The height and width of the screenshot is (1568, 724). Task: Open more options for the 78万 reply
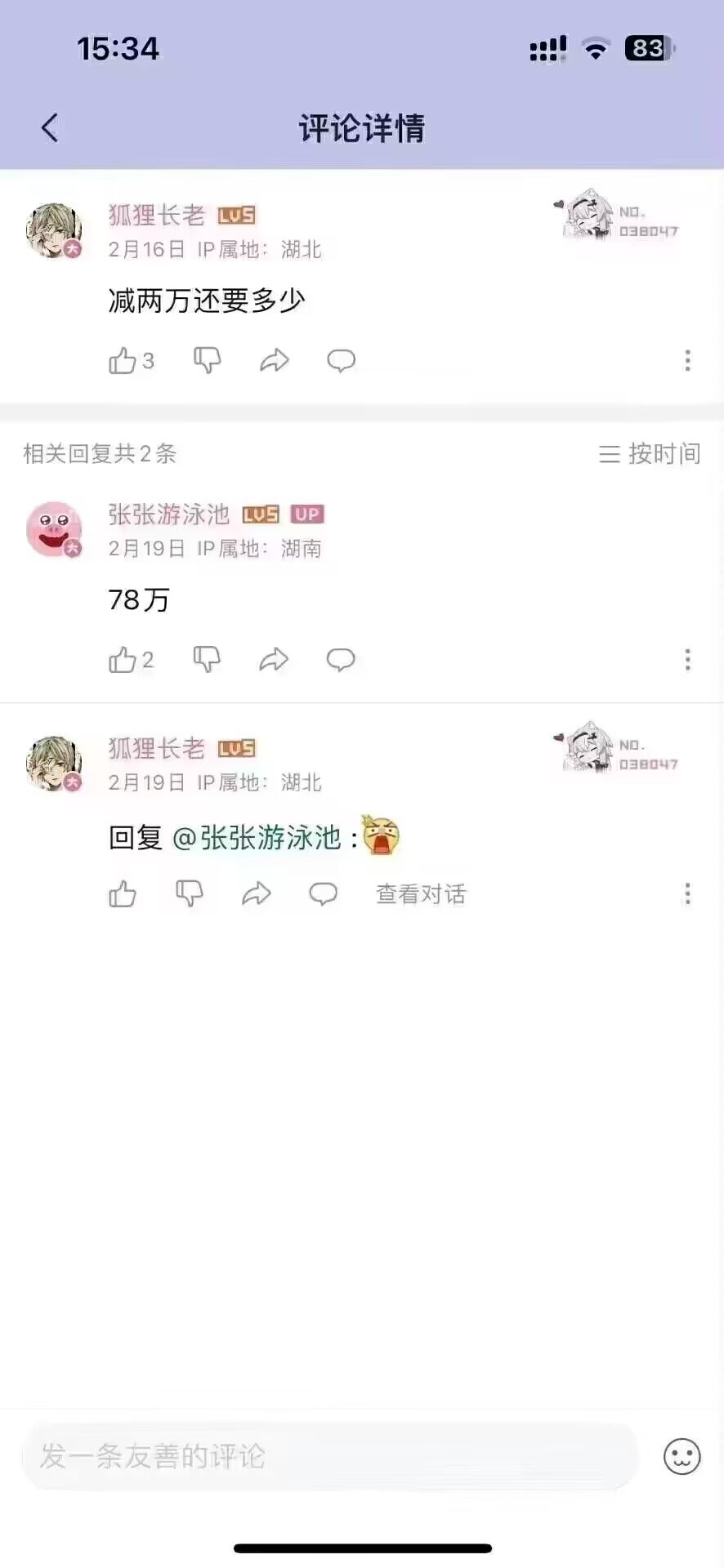coord(687,659)
